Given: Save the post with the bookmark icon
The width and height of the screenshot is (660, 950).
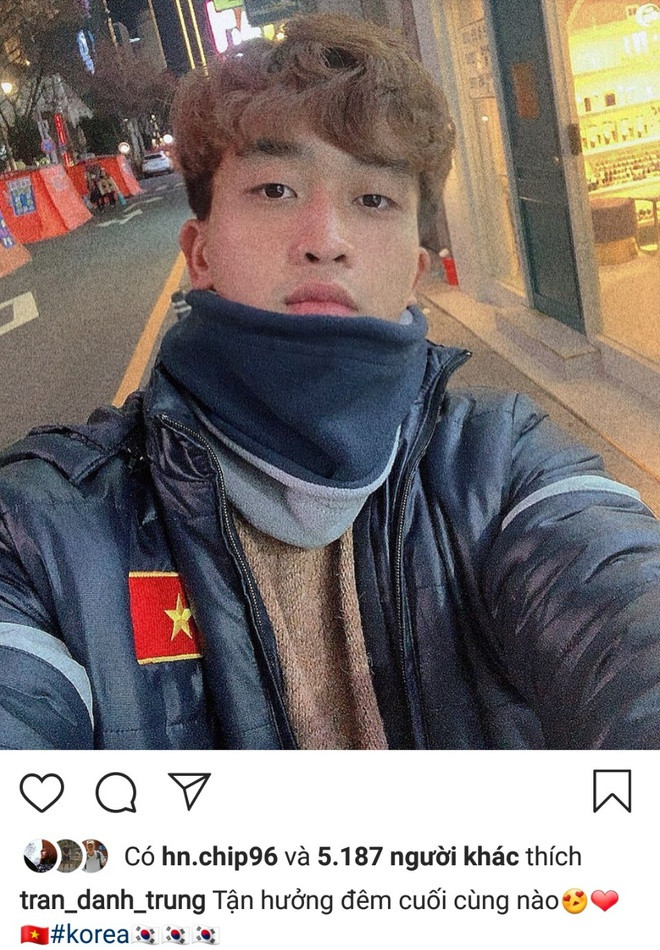Looking at the screenshot, I should pyautogui.click(x=612, y=791).
